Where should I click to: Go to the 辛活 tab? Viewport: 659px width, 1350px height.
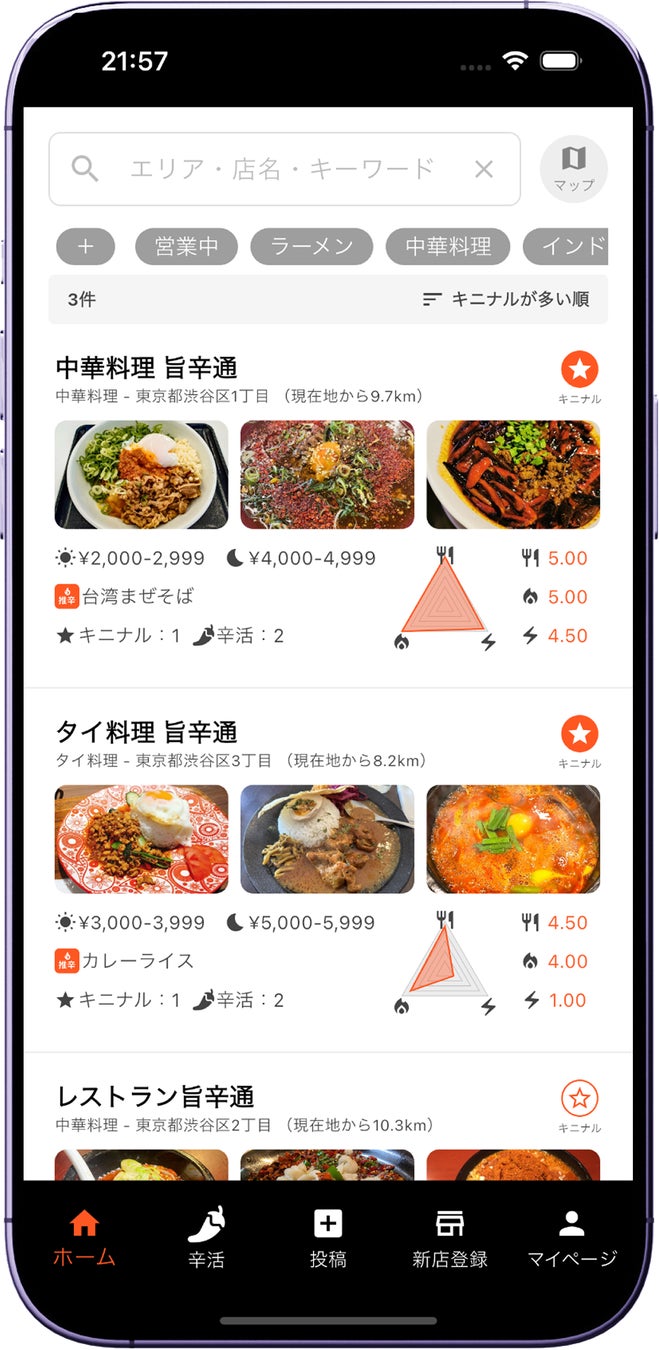pyautogui.click(x=206, y=1237)
